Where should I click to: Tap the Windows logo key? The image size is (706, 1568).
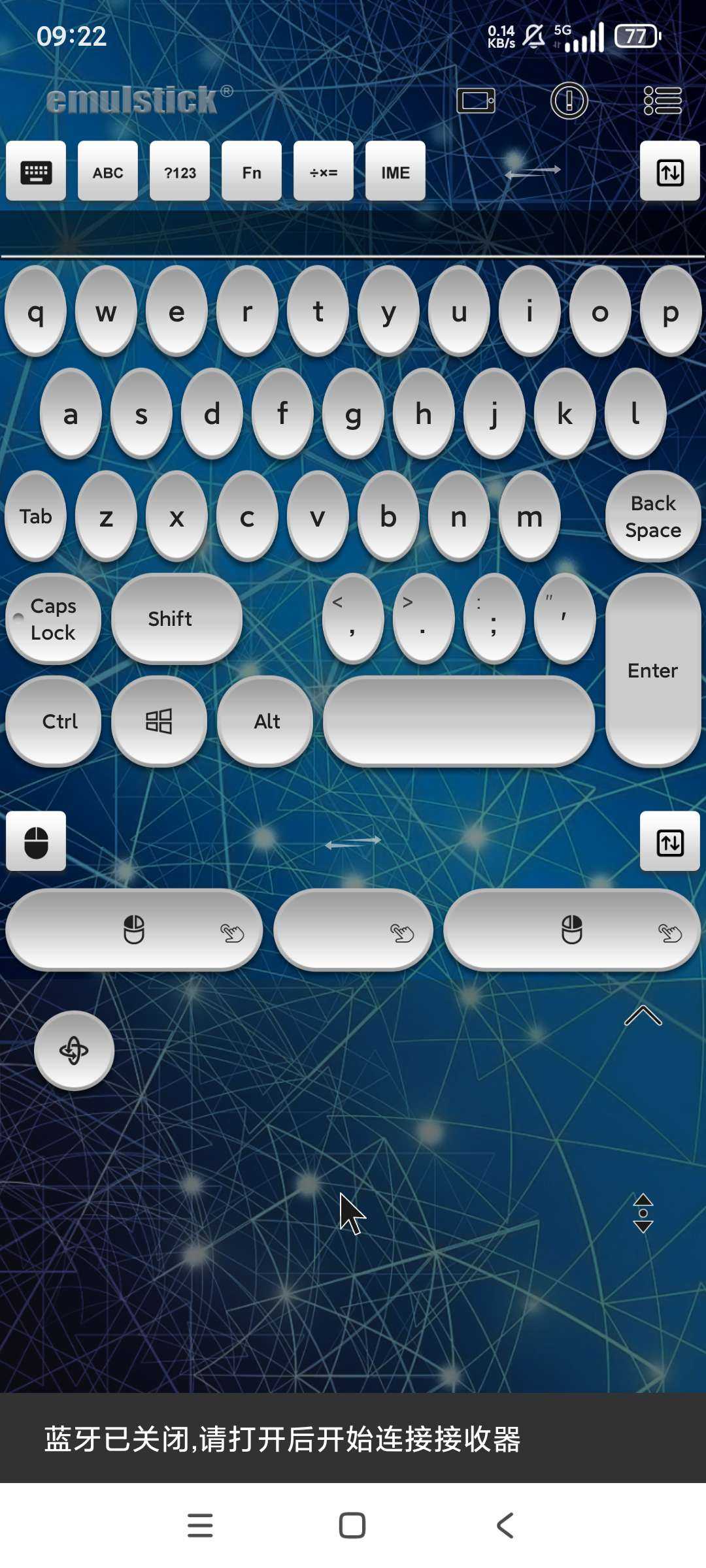(159, 721)
